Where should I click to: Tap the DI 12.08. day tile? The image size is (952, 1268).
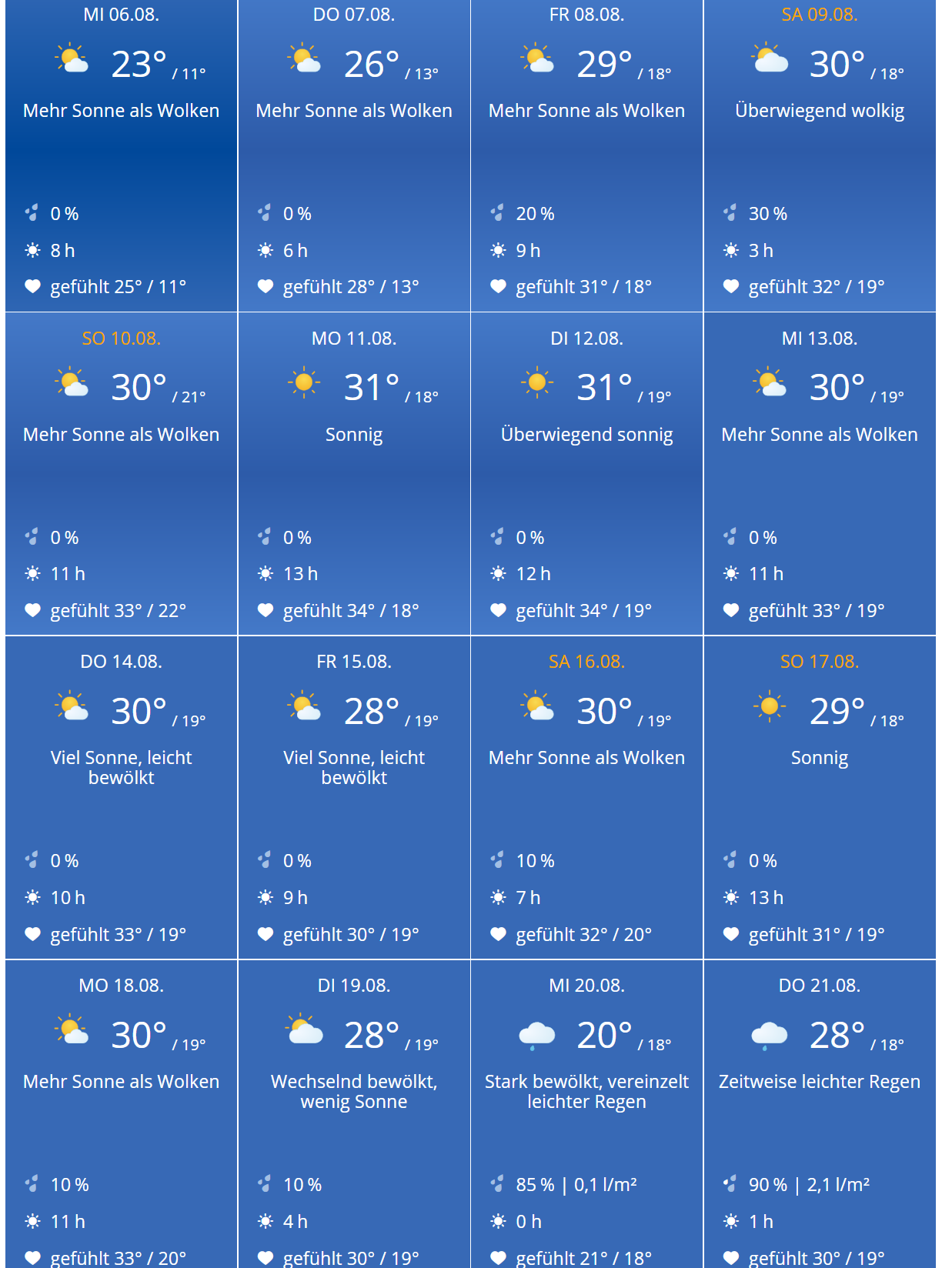586,477
